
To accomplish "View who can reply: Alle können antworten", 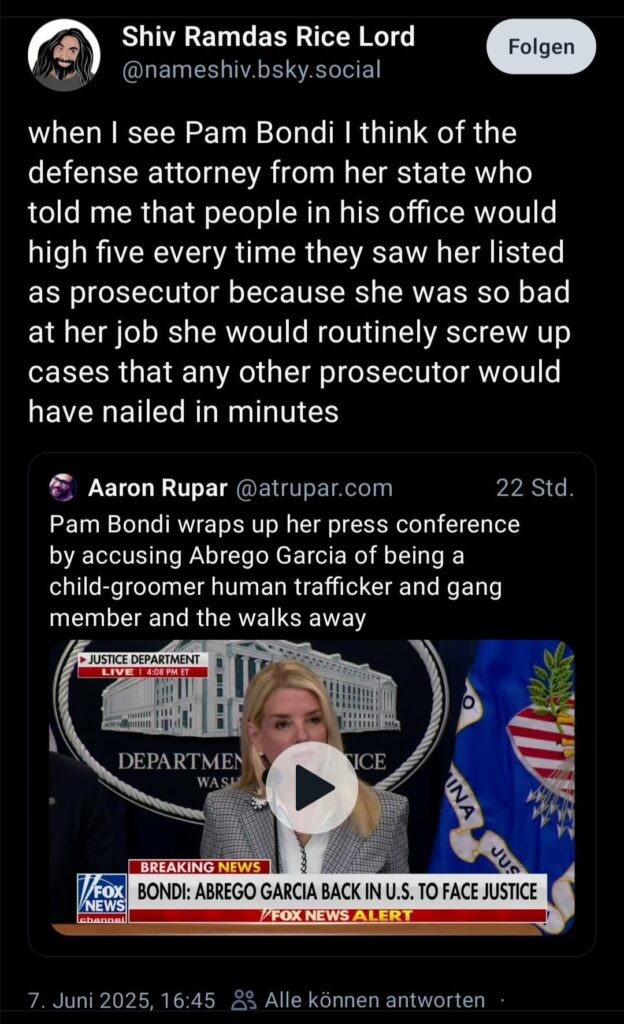I will [360, 1000].
